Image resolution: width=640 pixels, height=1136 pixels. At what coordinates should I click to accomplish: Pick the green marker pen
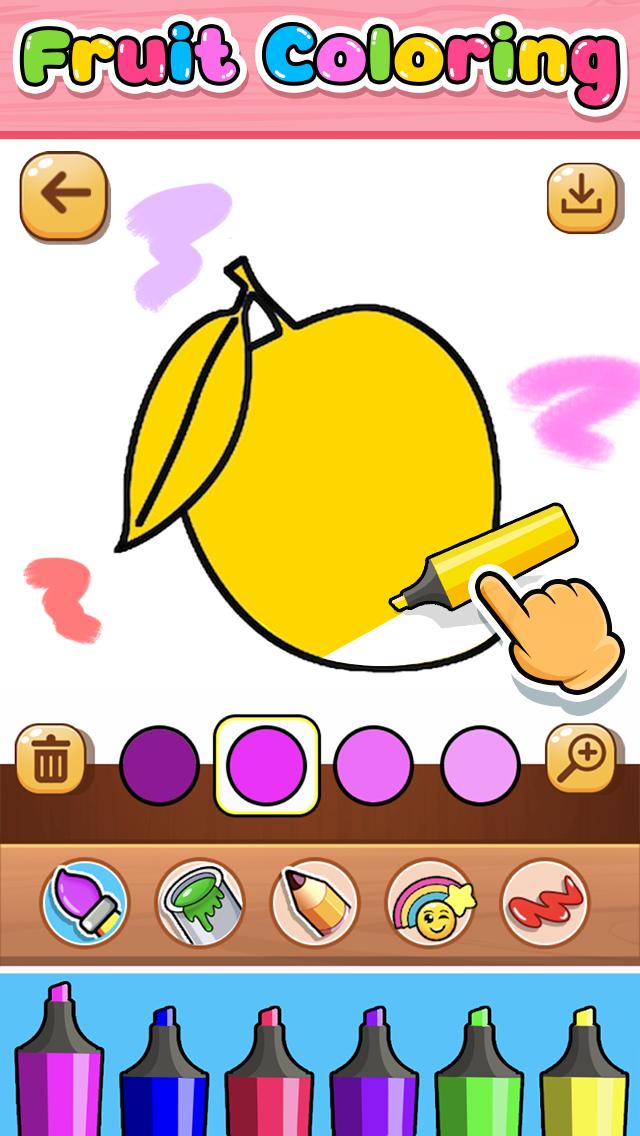click(479, 1075)
